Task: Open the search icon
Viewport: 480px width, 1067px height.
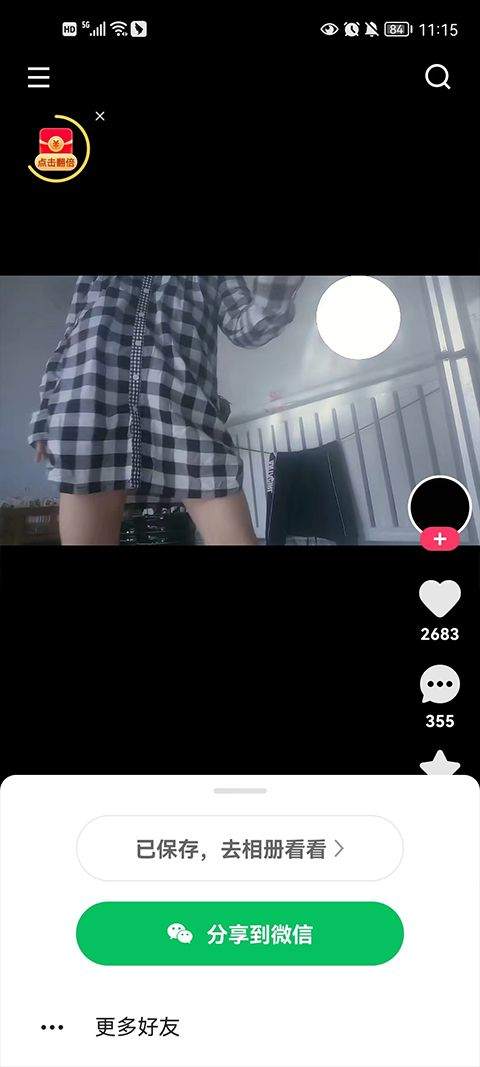Action: coord(438,78)
